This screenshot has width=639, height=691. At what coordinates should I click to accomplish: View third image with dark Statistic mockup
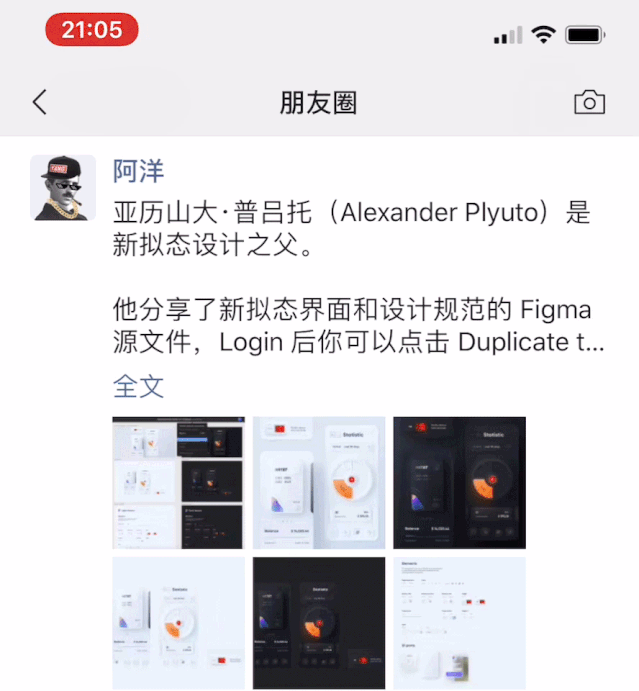(459, 482)
